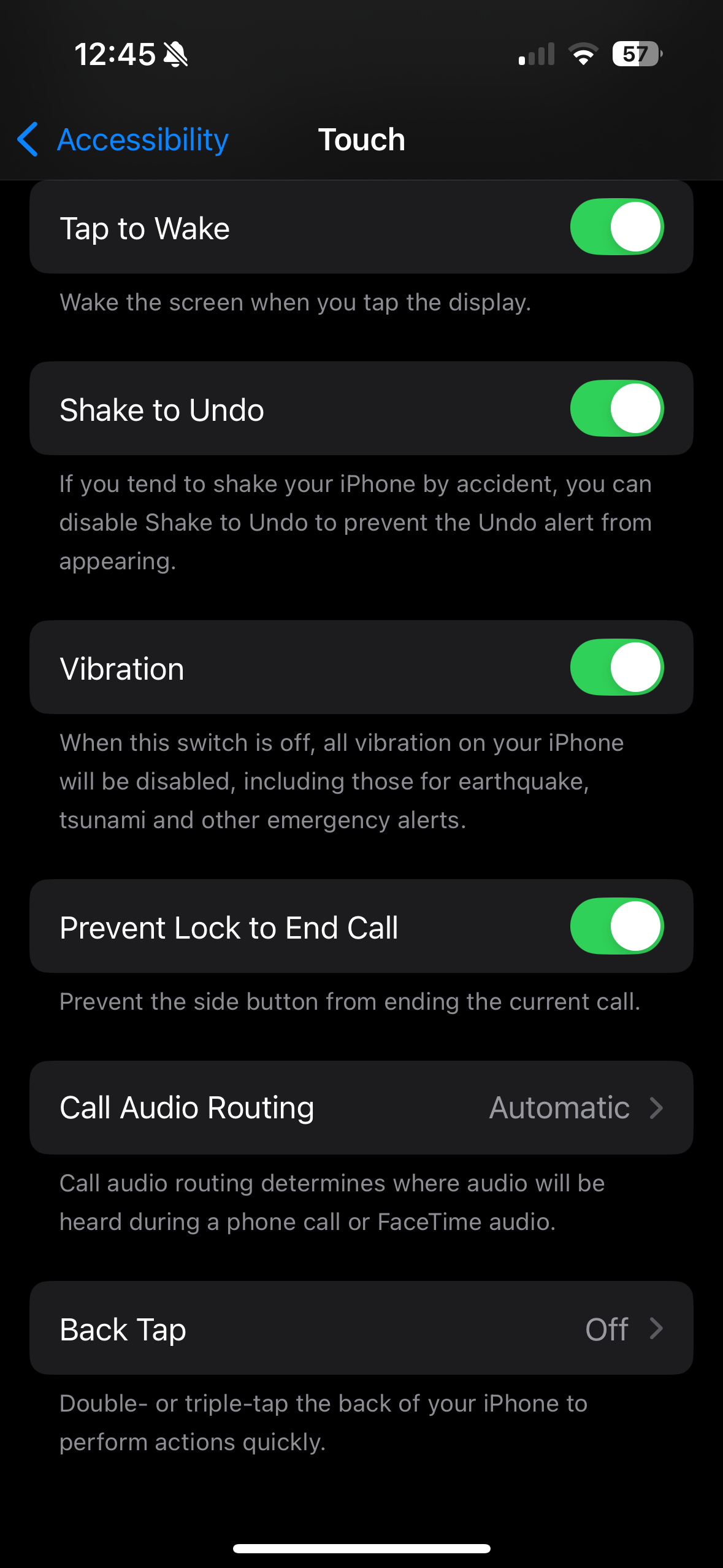Open Back Tap settings

pos(361,1329)
